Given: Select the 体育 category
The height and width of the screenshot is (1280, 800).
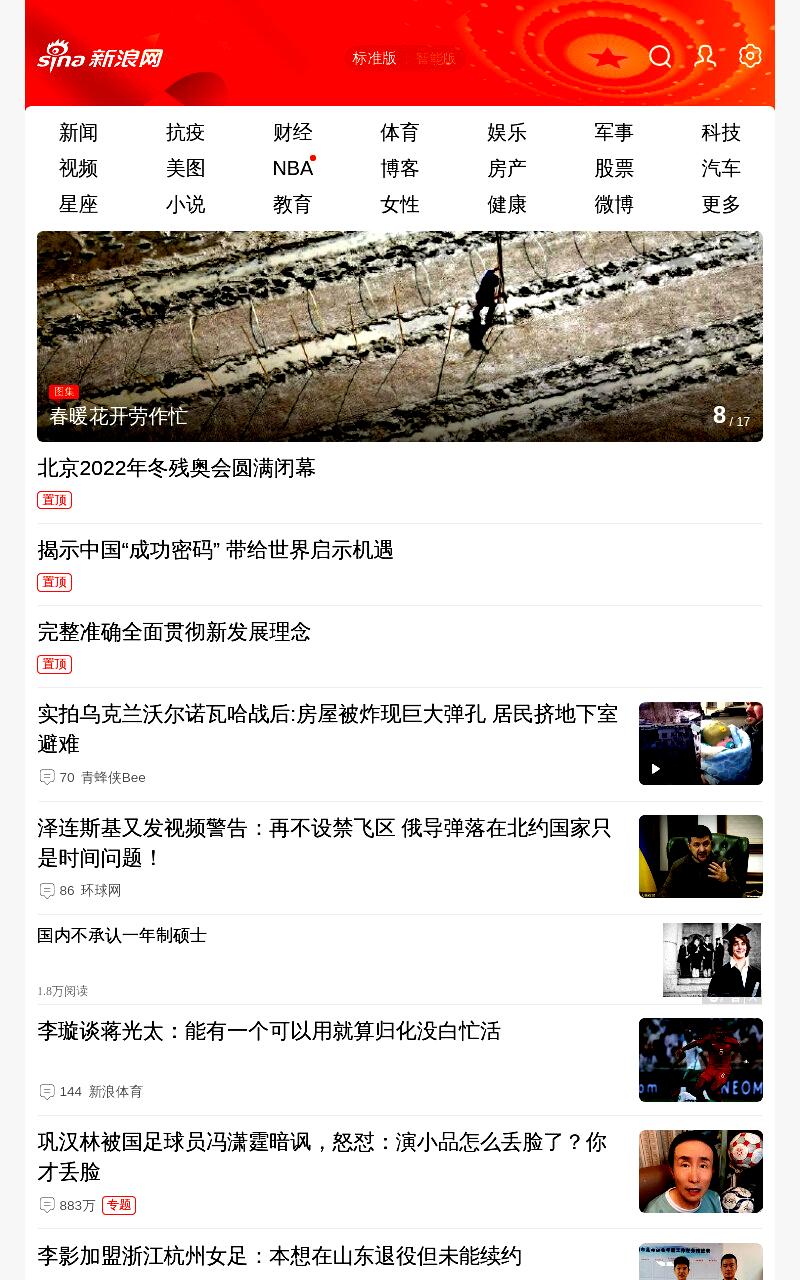Looking at the screenshot, I should pos(400,132).
